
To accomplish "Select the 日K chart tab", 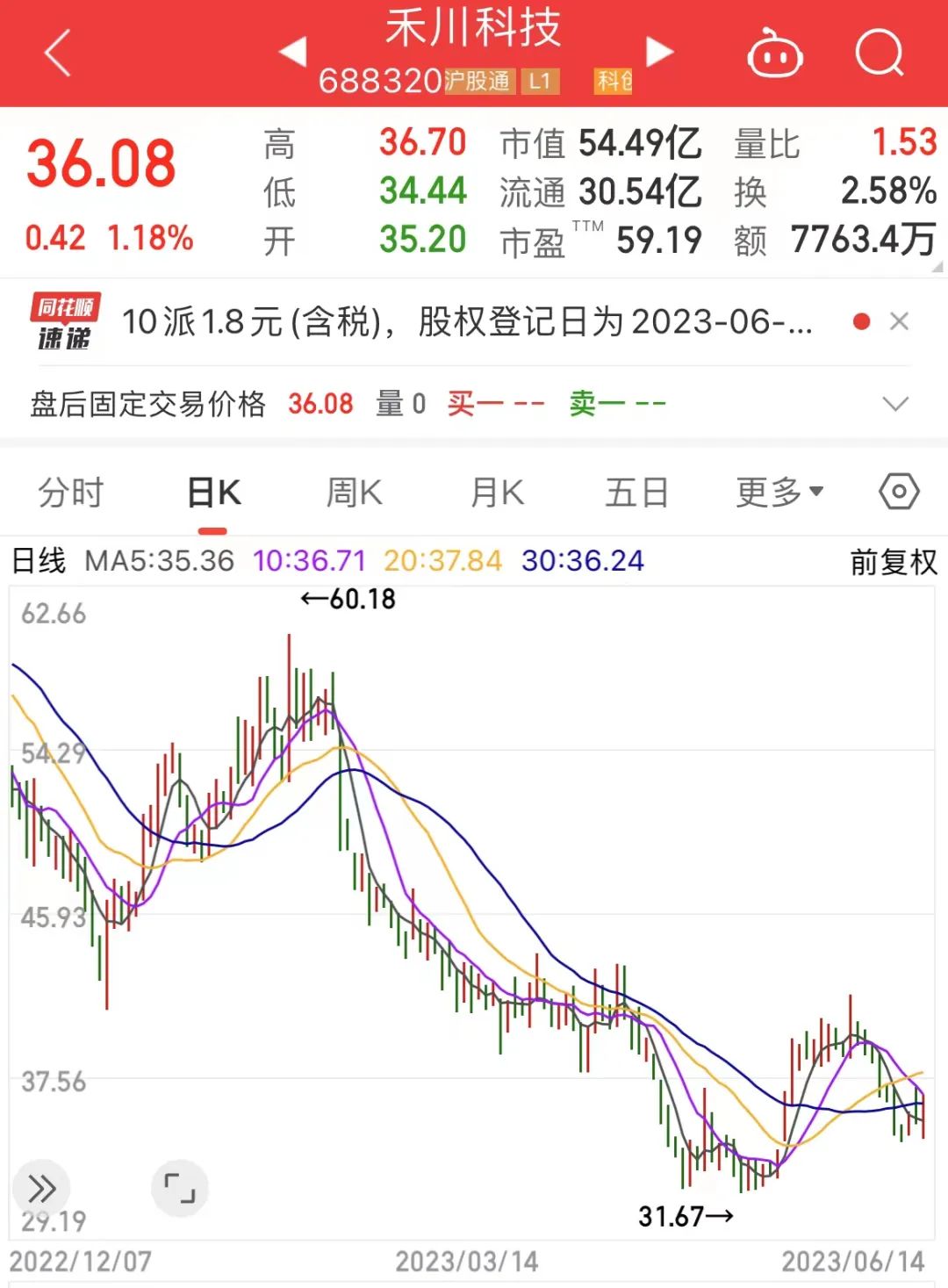I will [x=213, y=493].
